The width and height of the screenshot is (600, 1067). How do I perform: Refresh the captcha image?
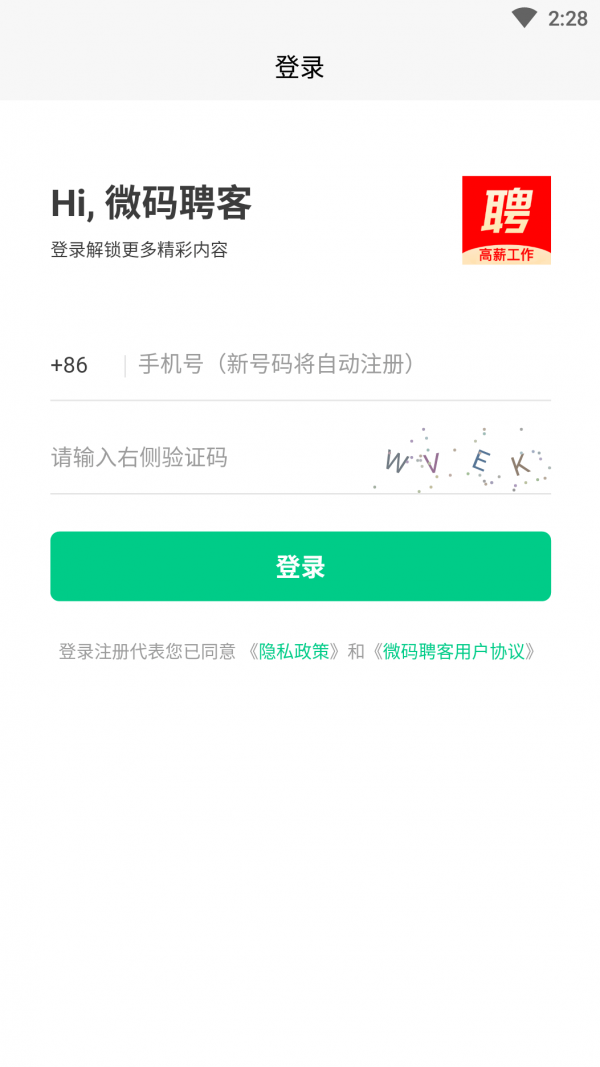[462, 460]
